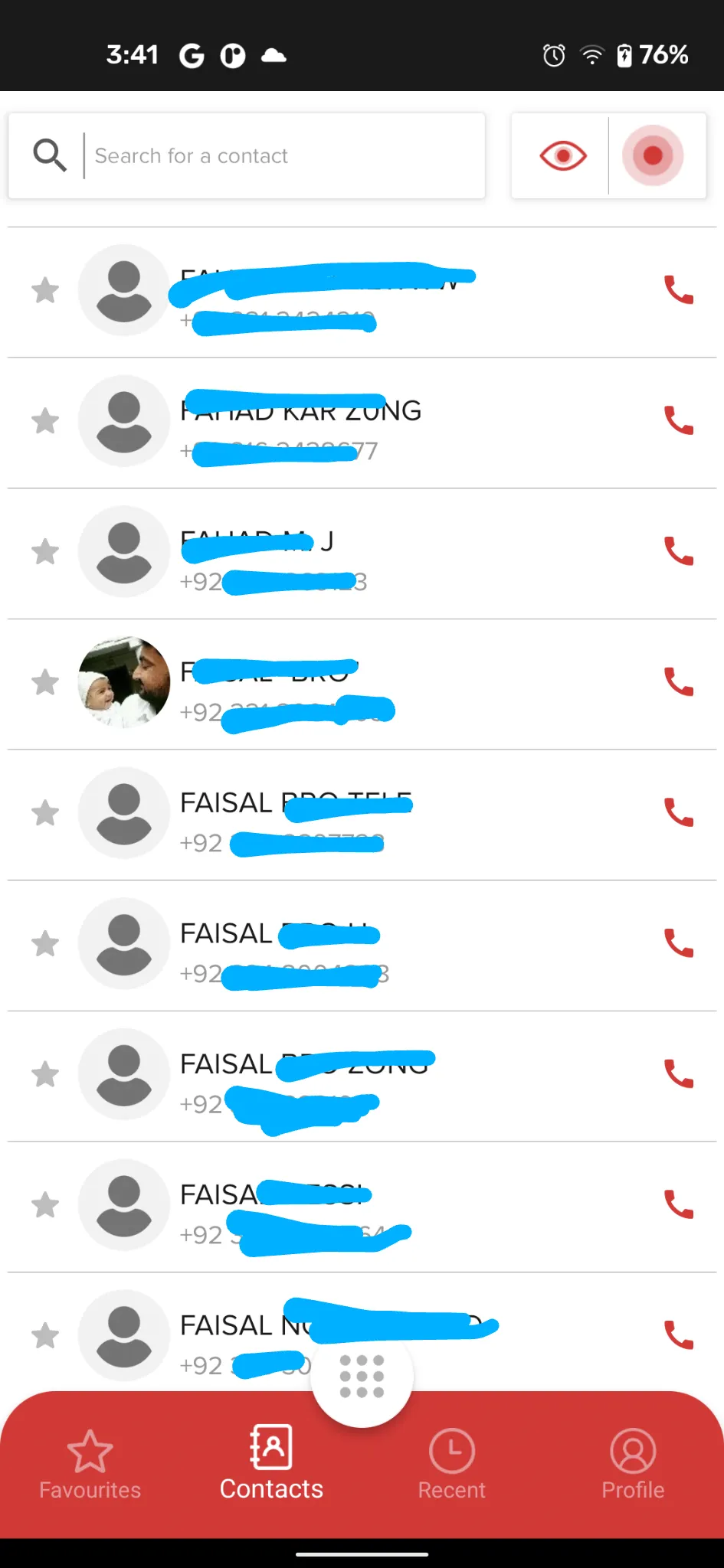Start recording with the red record button
The height and width of the screenshot is (1568, 724).
[653, 156]
